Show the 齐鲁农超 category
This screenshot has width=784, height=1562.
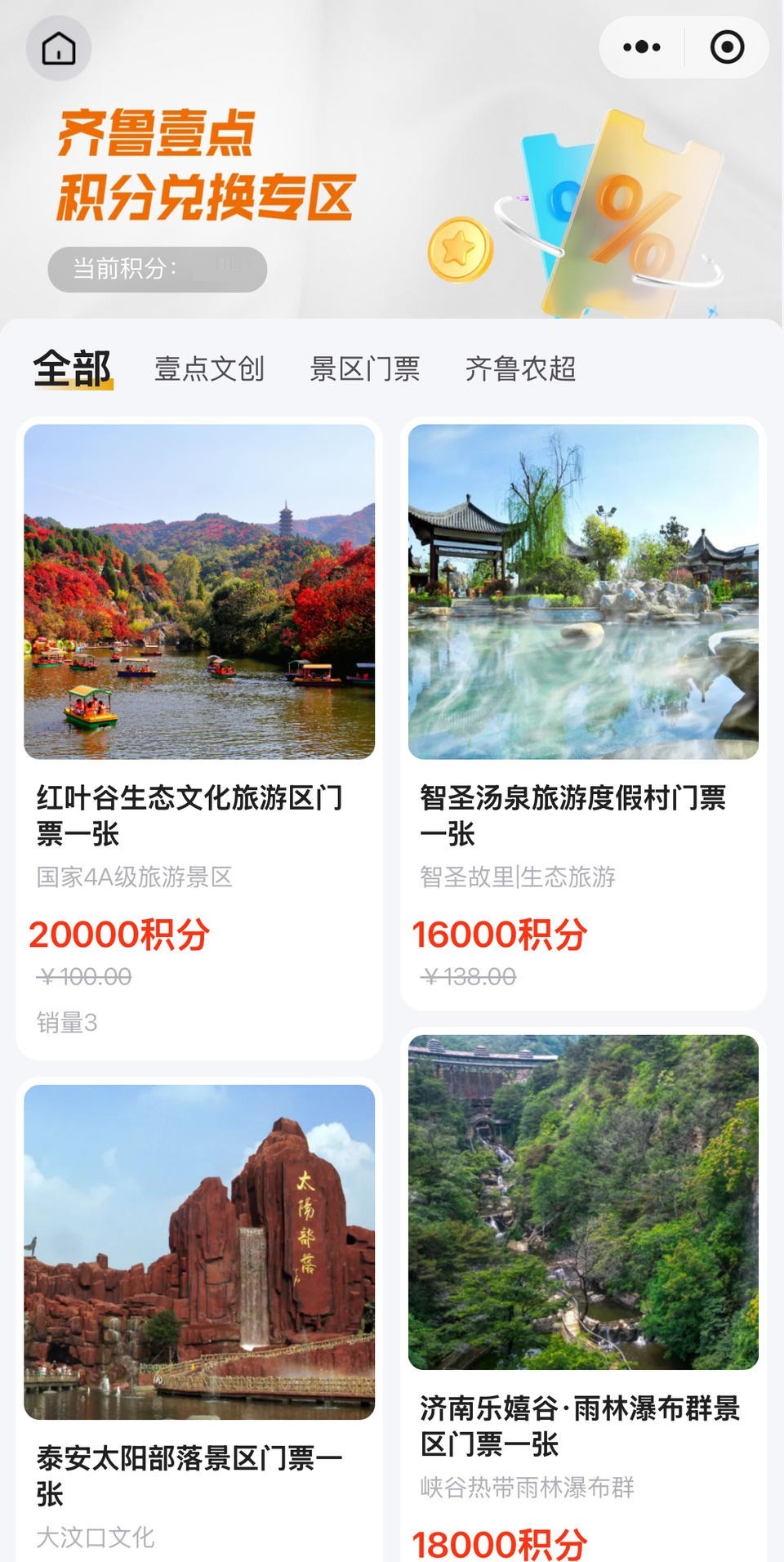(521, 369)
